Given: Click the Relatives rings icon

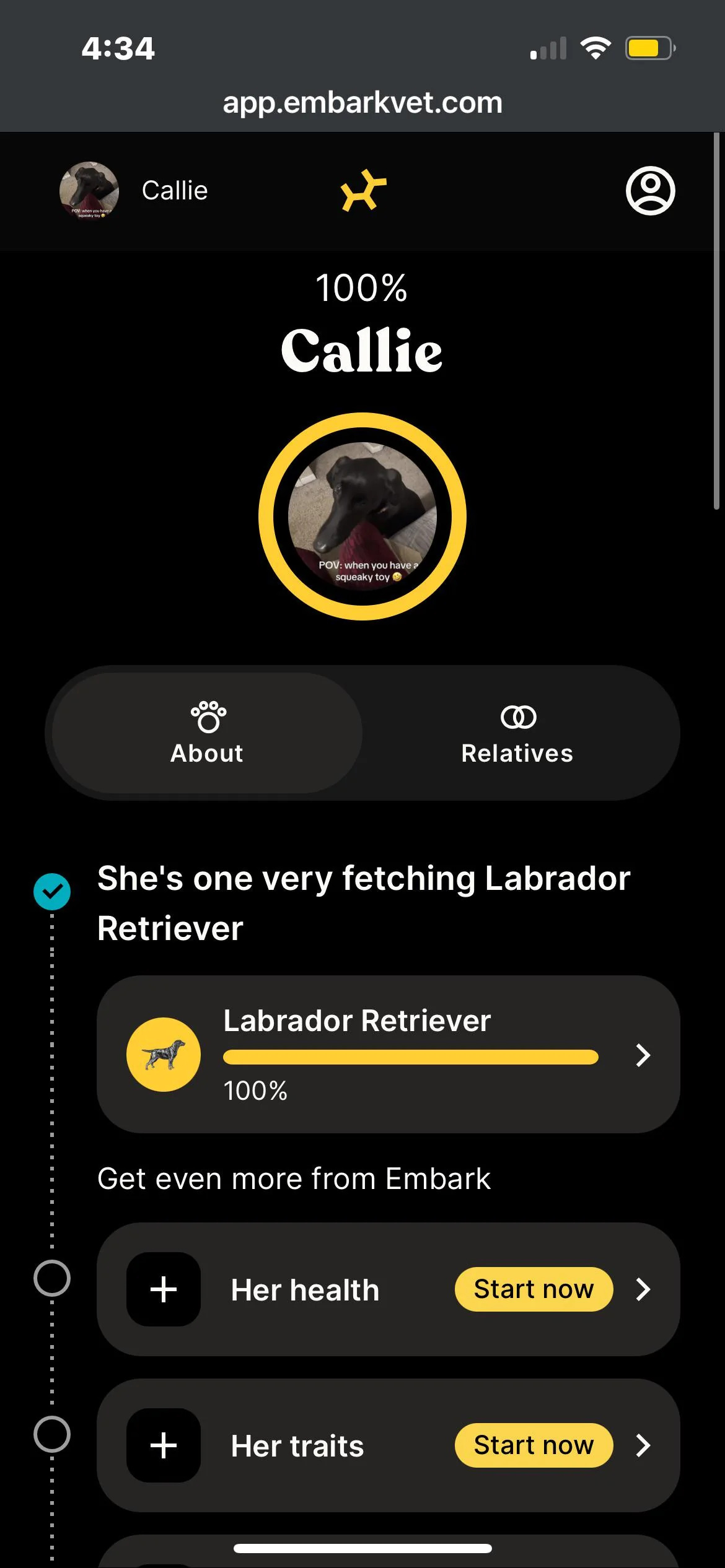Looking at the screenshot, I should (517, 716).
